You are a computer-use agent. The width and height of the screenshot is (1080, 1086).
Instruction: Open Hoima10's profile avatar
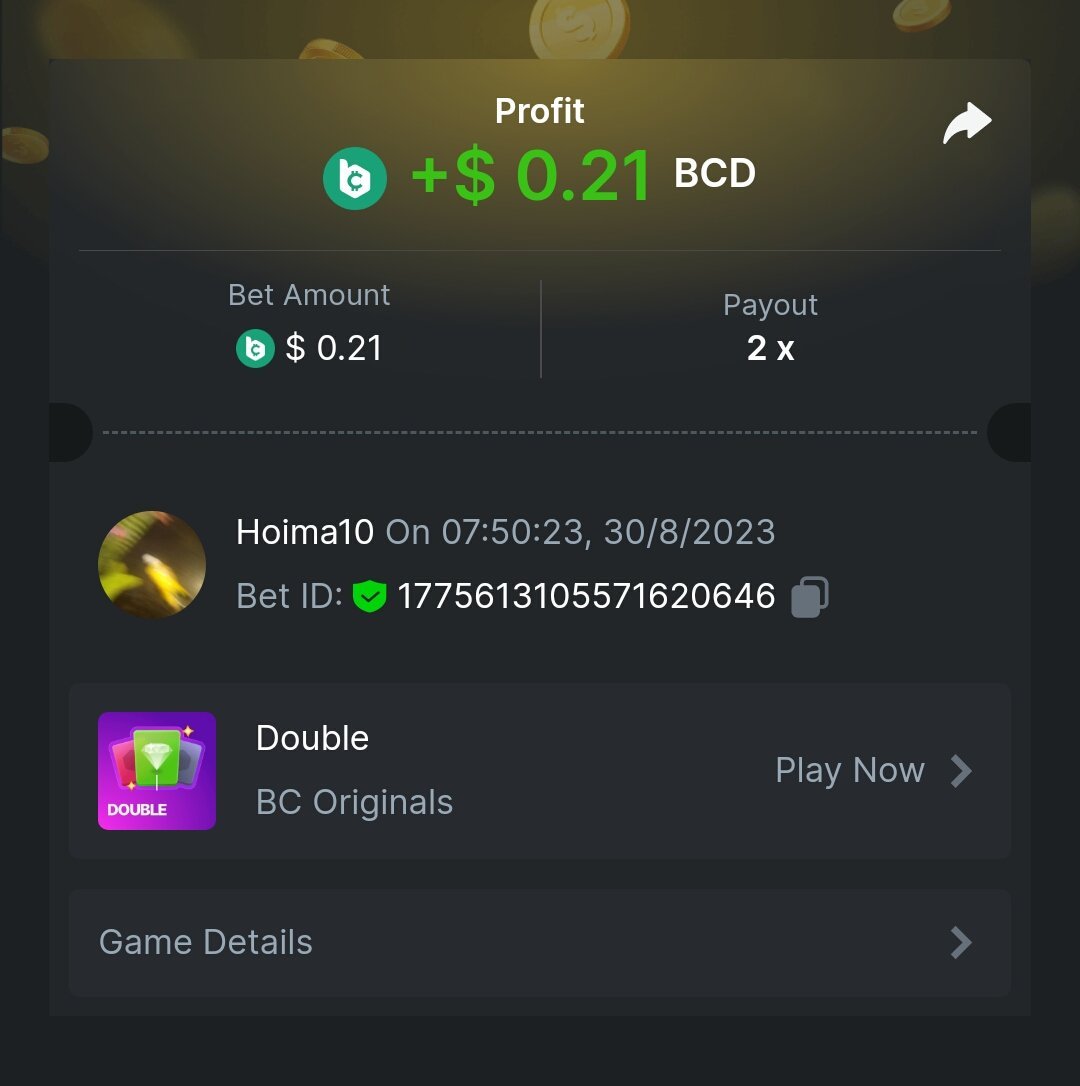pos(152,564)
